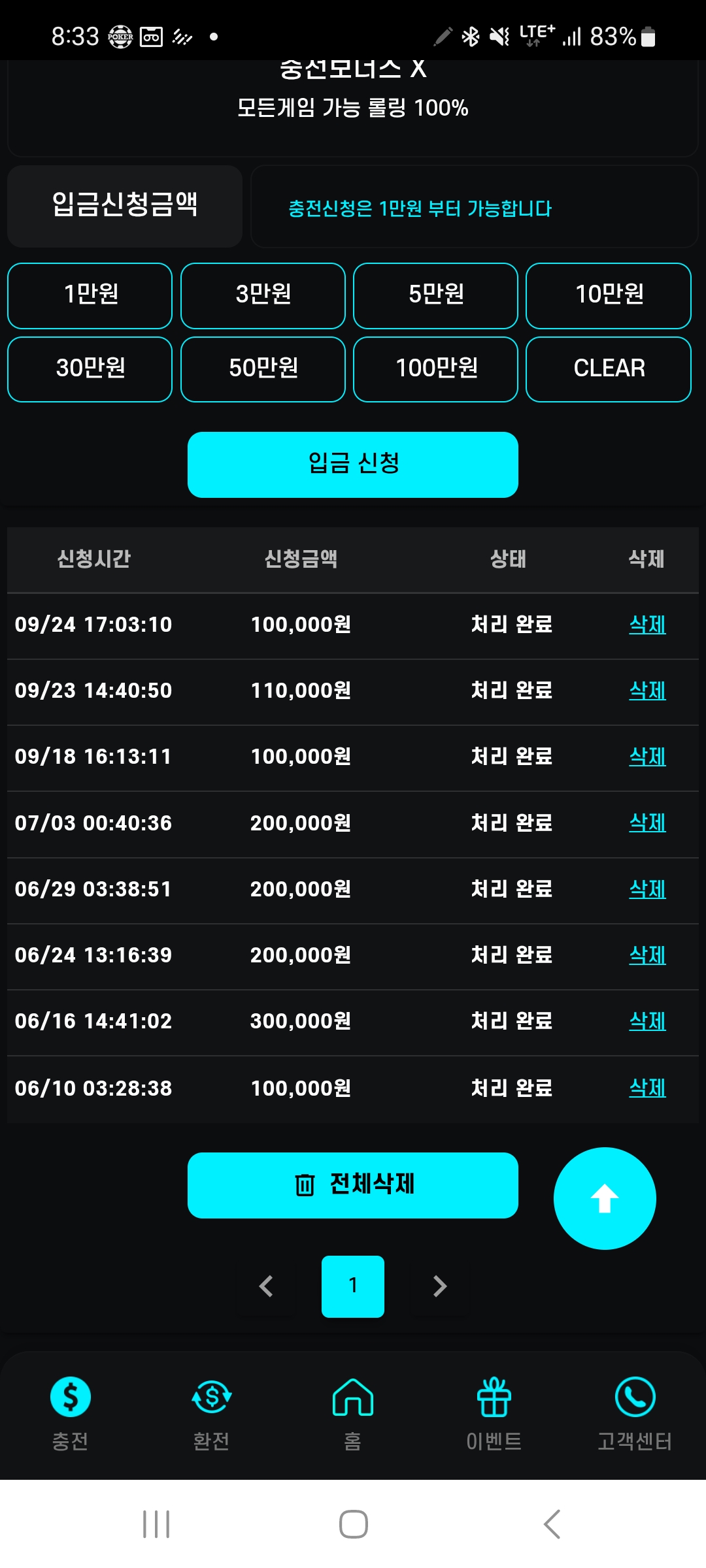Remove the 07/03 00:40:36 request

[647, 823]
